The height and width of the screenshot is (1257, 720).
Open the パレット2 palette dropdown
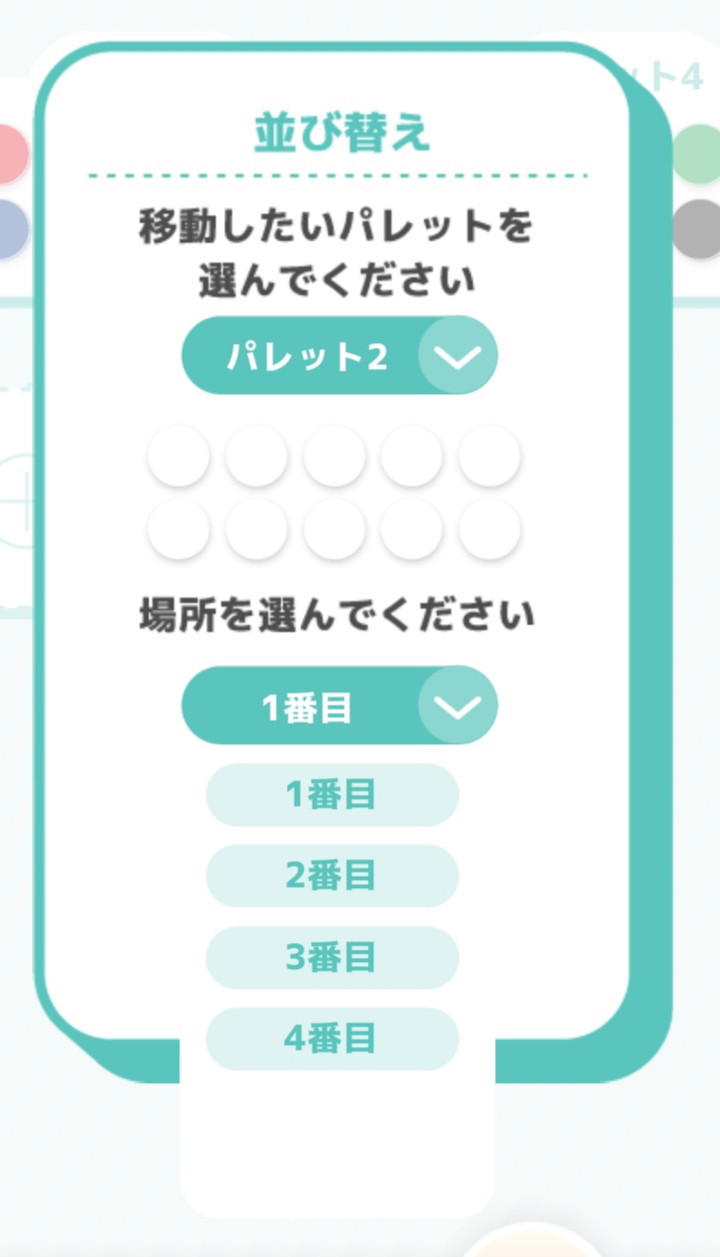339,356
